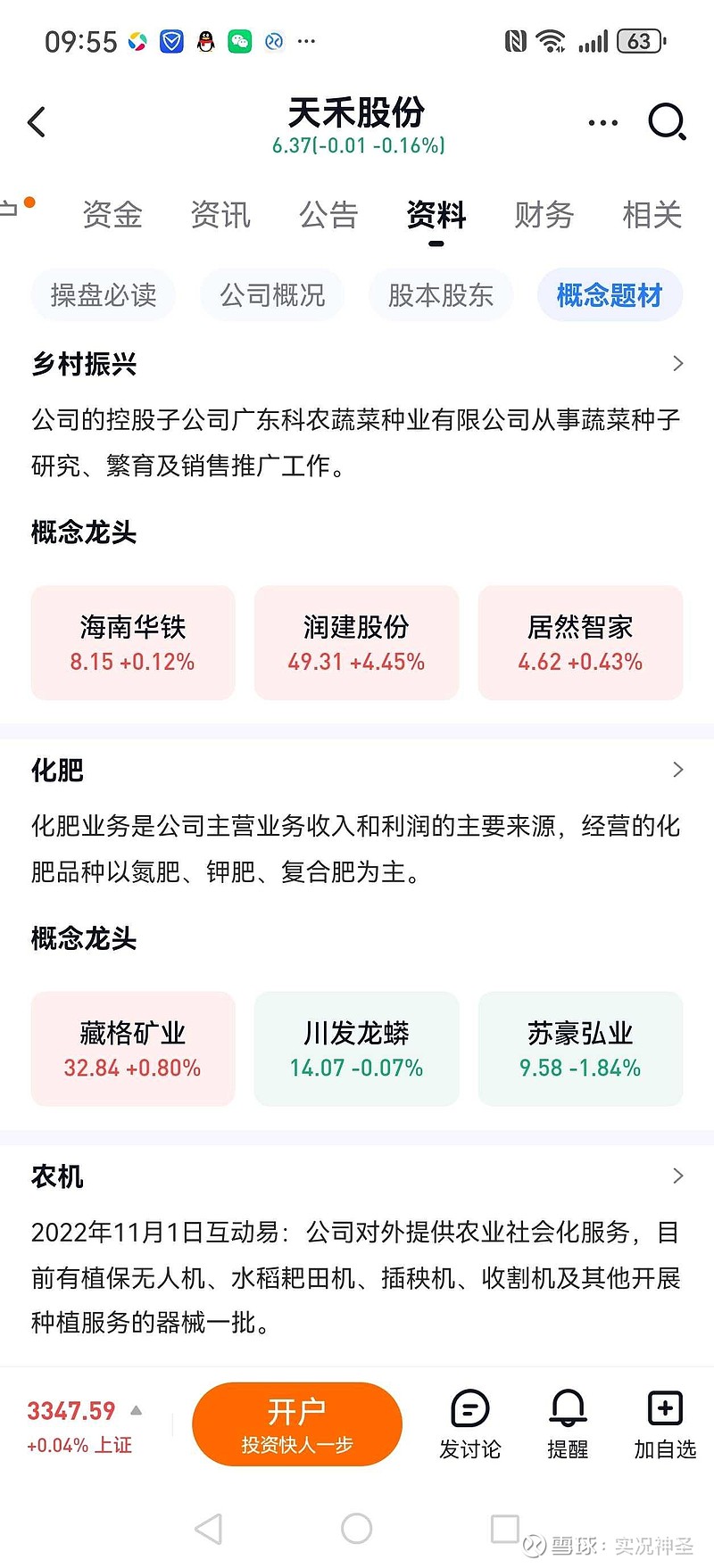This screenshot has width=714, height=1568.
Task: Expand the 农机 concept details
Action: (677, 1176)
